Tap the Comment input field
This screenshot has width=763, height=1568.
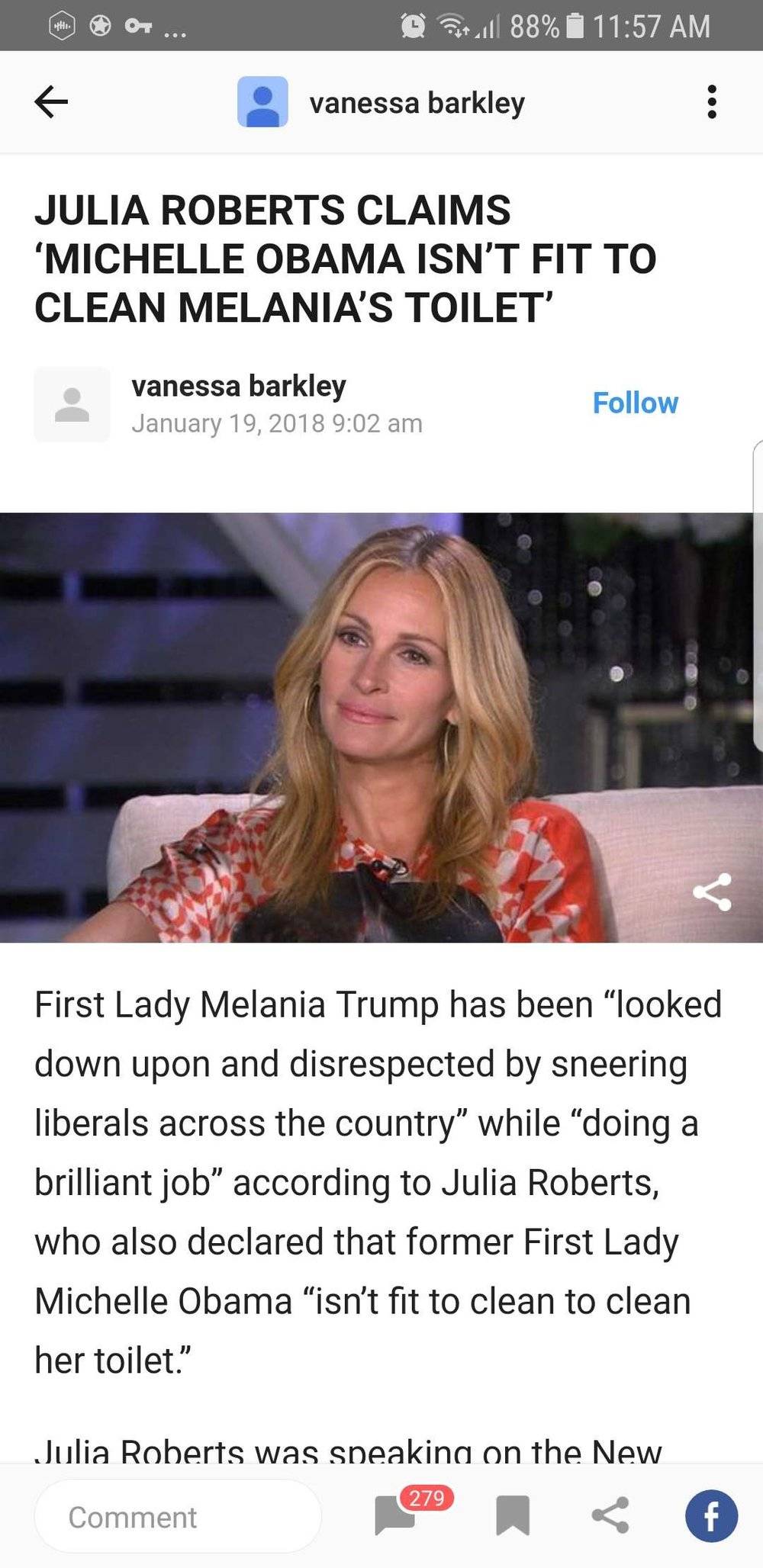pos(177,1517)
